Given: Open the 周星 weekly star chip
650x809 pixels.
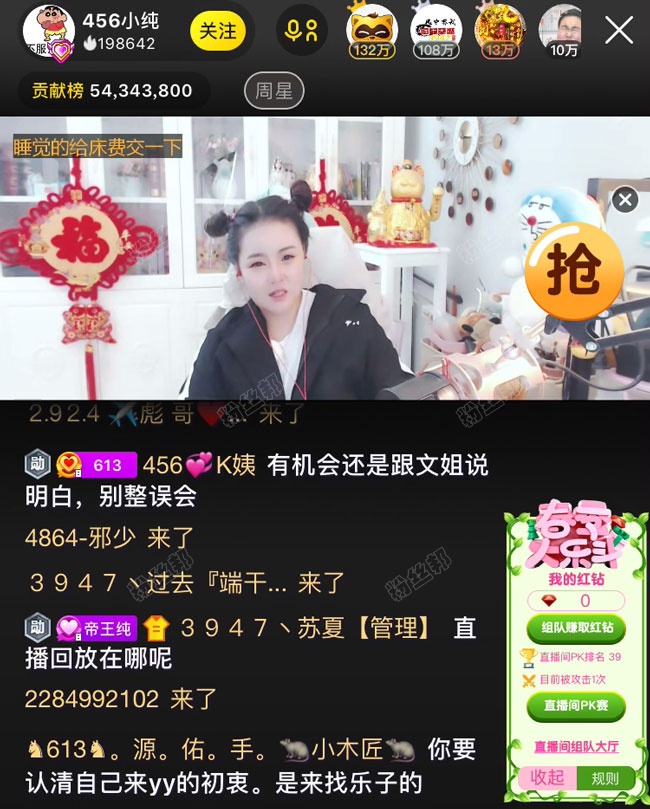Looking at the screenshot, I should (x=274, y=91).
